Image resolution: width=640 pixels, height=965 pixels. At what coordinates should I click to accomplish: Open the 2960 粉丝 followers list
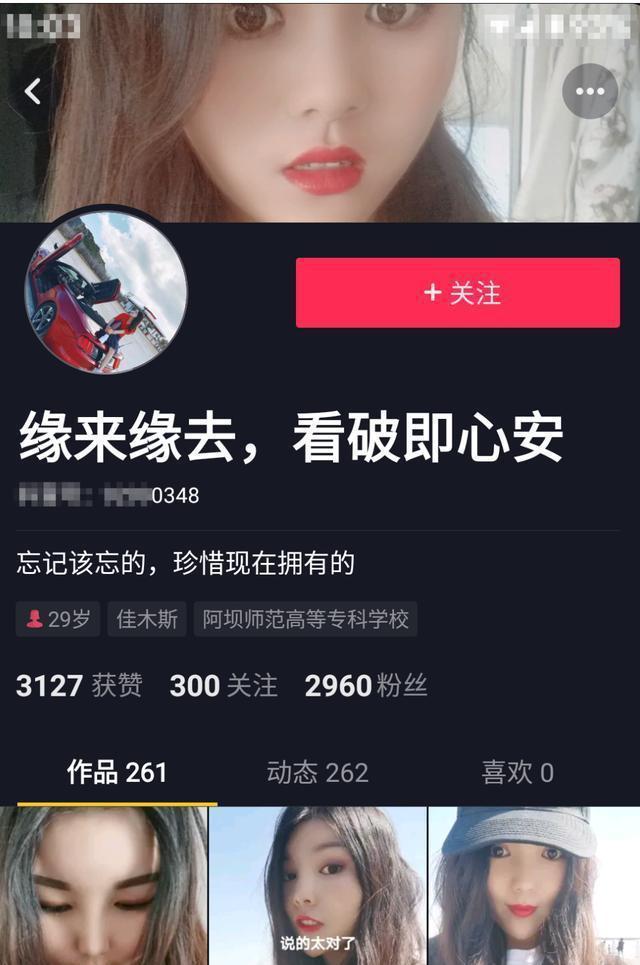pyautogui.click(x=366, y=686)
